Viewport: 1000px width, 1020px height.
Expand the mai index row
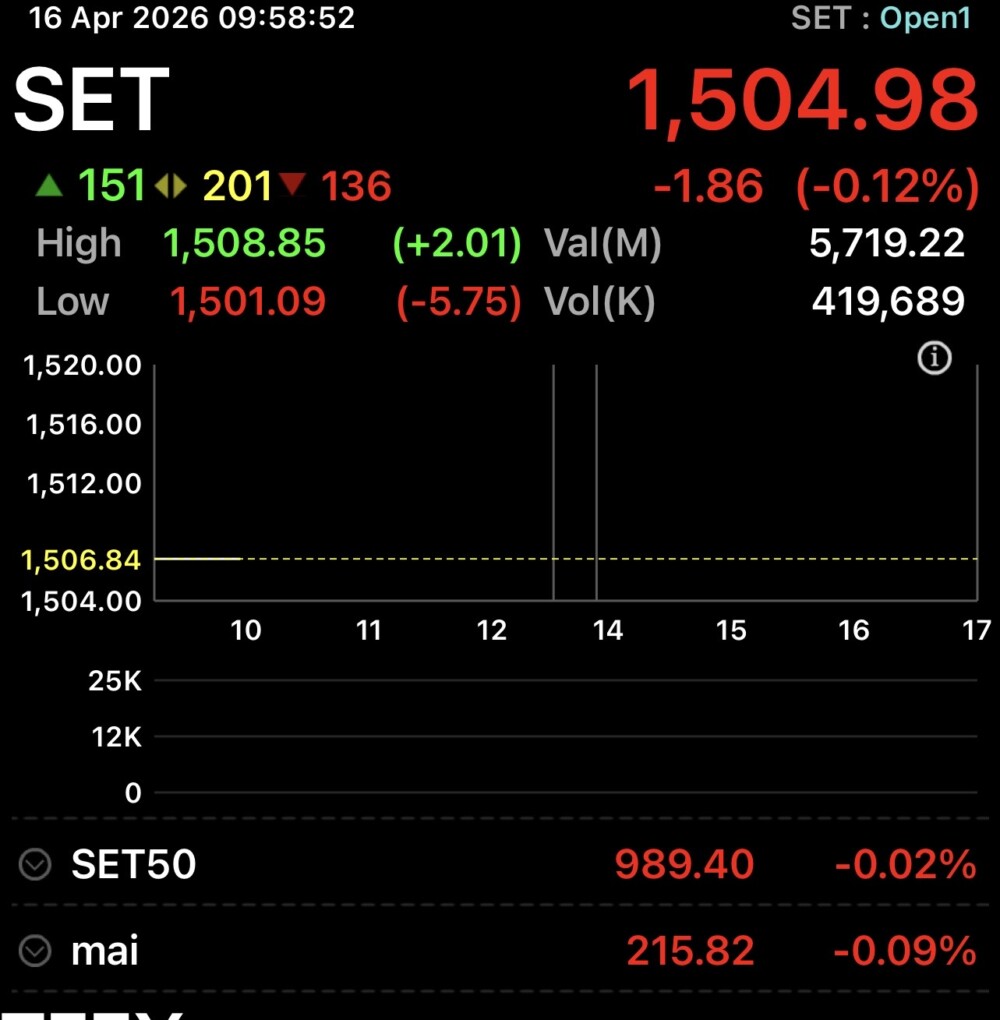click(35, 950)
